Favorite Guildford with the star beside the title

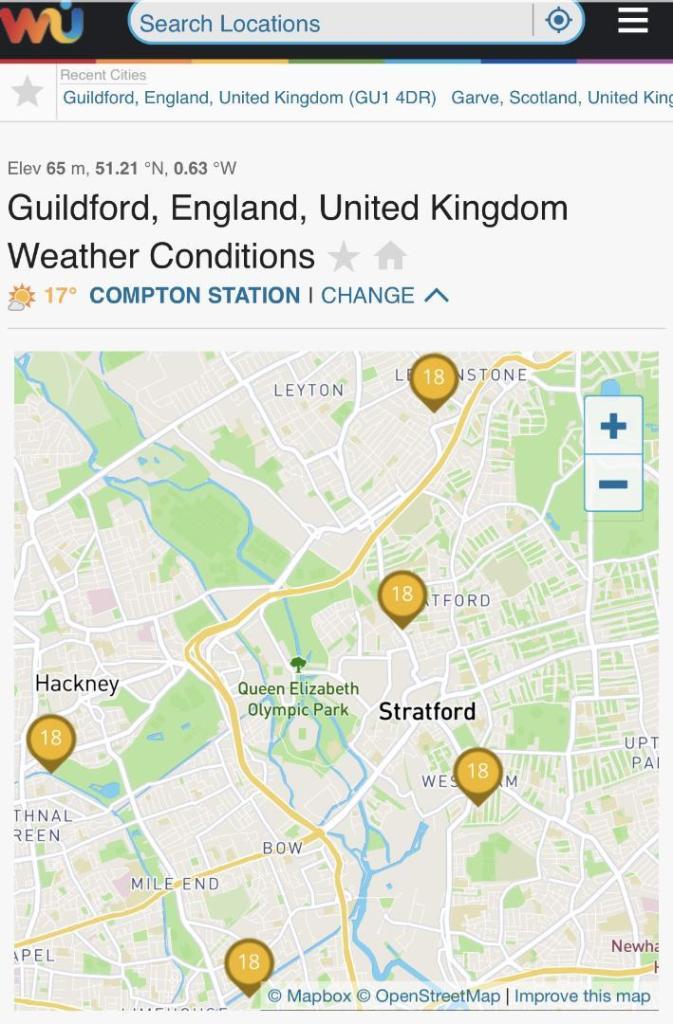point(343,257)
